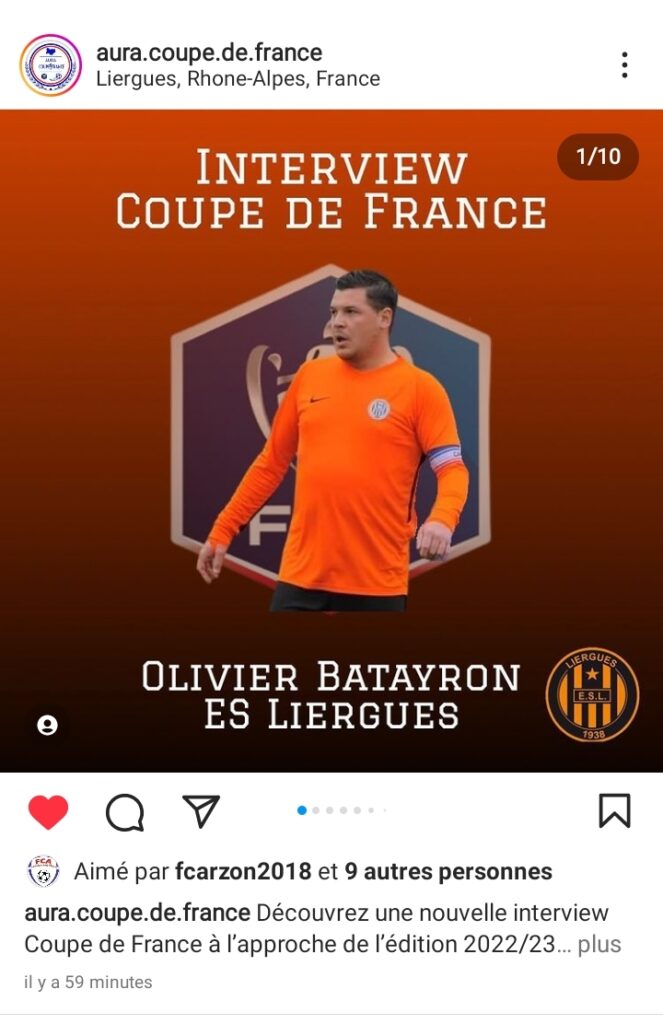Open aura.coupe.de.france profile picture
Screen dimensions: 663x1024
(50, 65)
